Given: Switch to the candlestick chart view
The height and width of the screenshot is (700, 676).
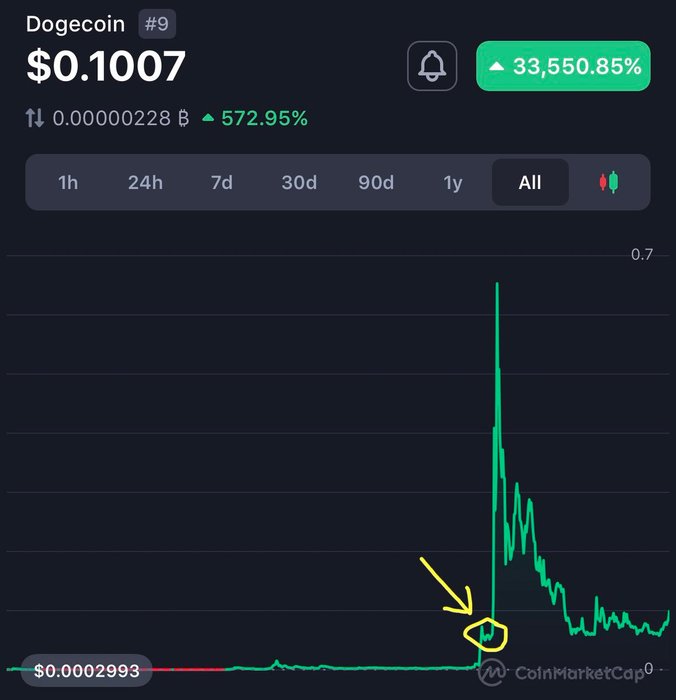Looking at the screenshot, I should pyautogui.click(x=609, y=182).
